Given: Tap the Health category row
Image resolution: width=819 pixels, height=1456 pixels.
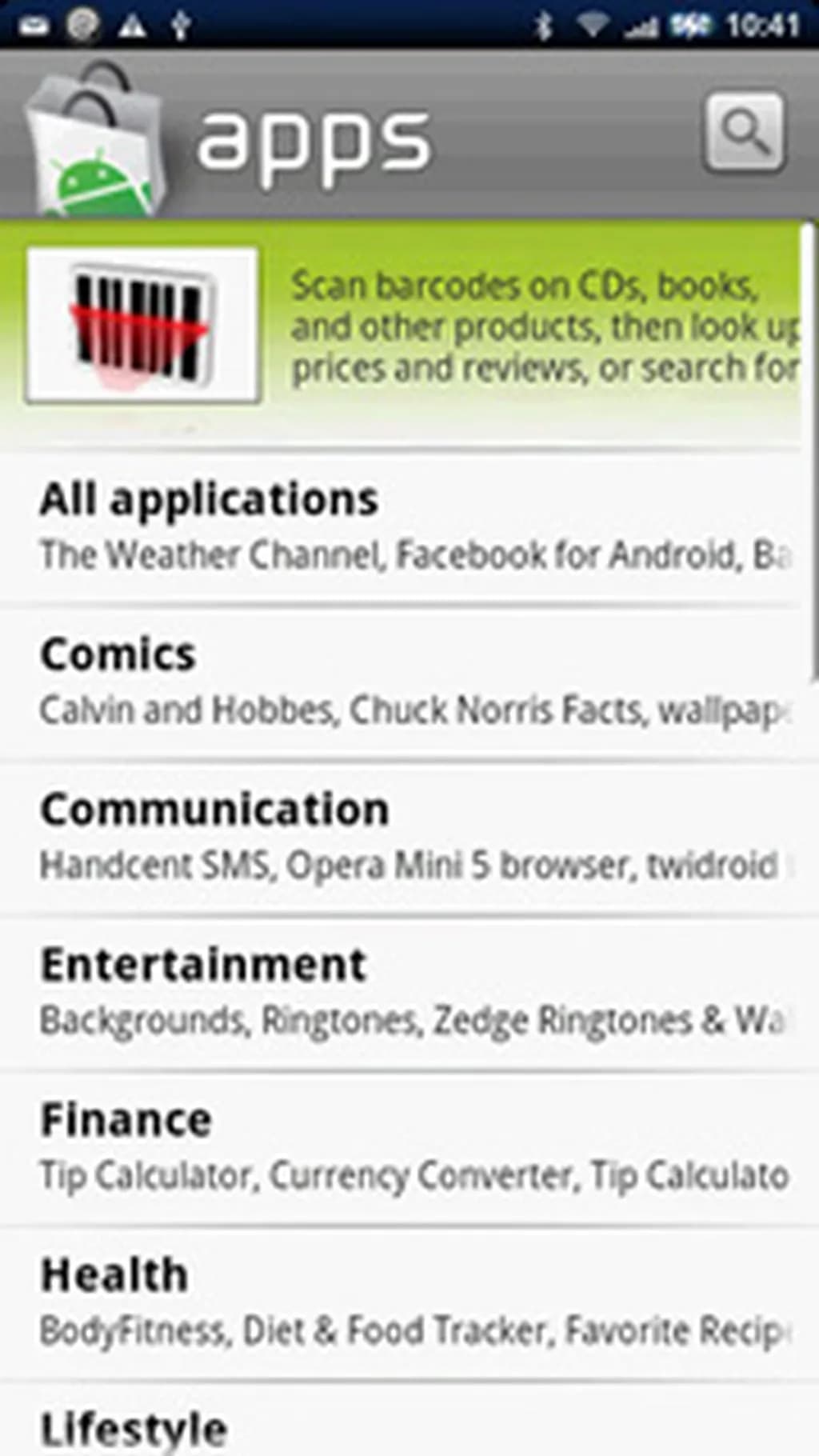Looking at the screenshot, I should click(x=400, y=1302).
